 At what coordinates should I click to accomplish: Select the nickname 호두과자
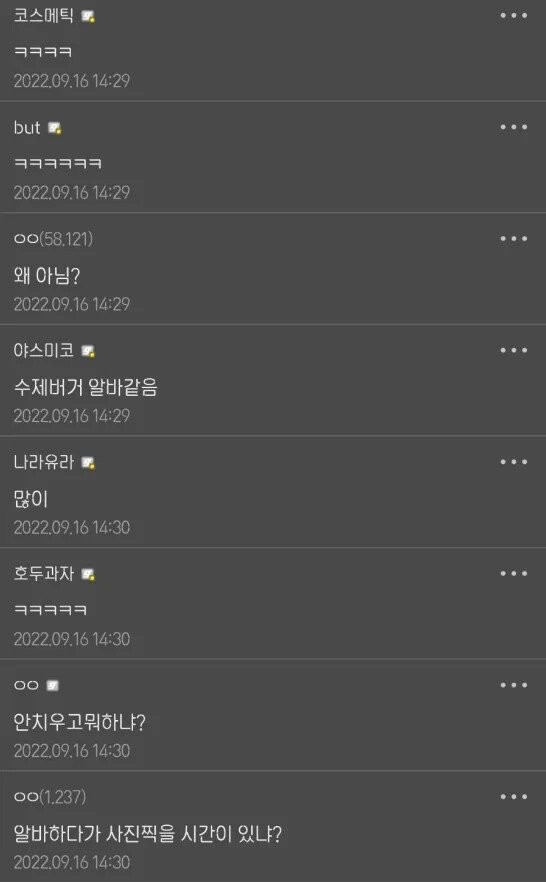coord(43,574)
